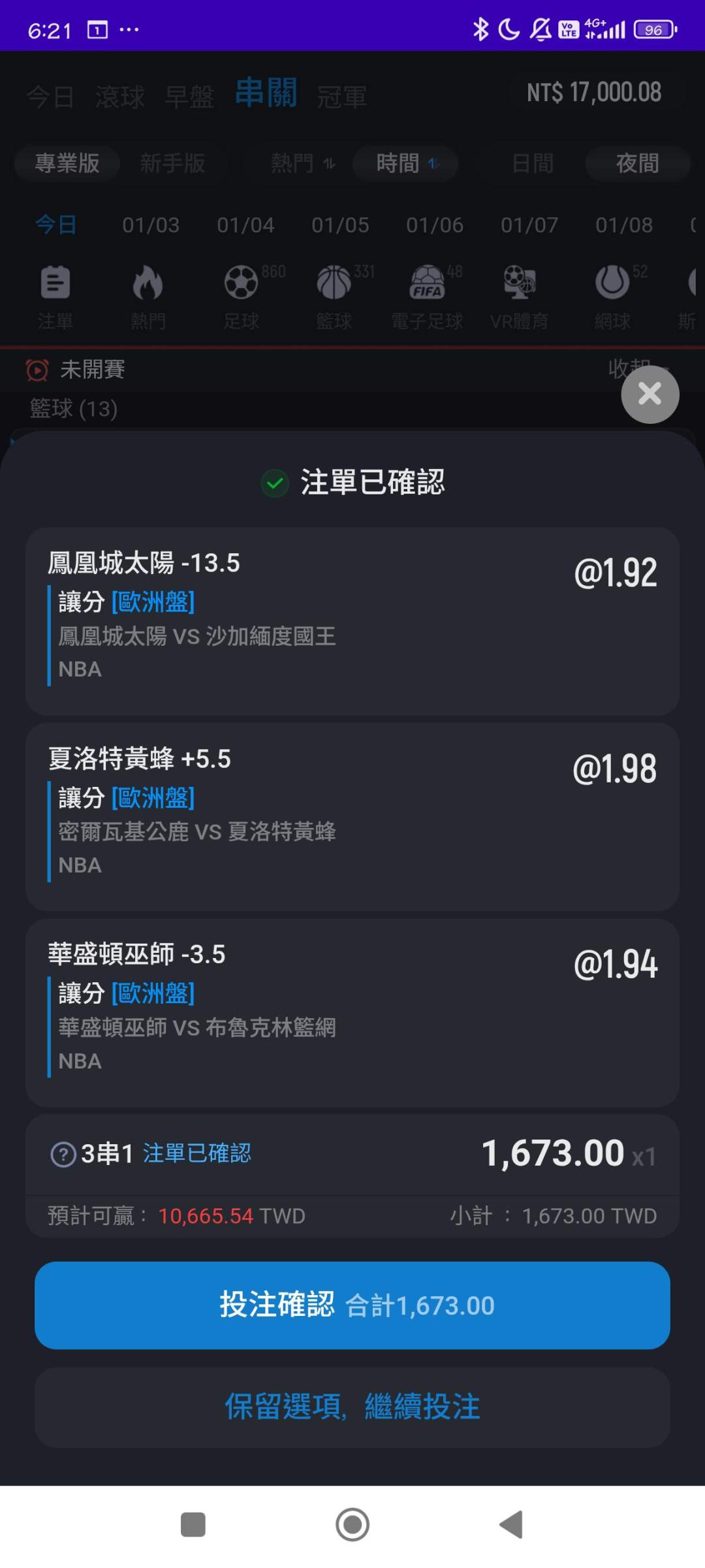Image resolution: width=705 pixels, height=1568 pixels.
Task: Open the help icon beside 3串1
Action: click(x=63, y=1155)
